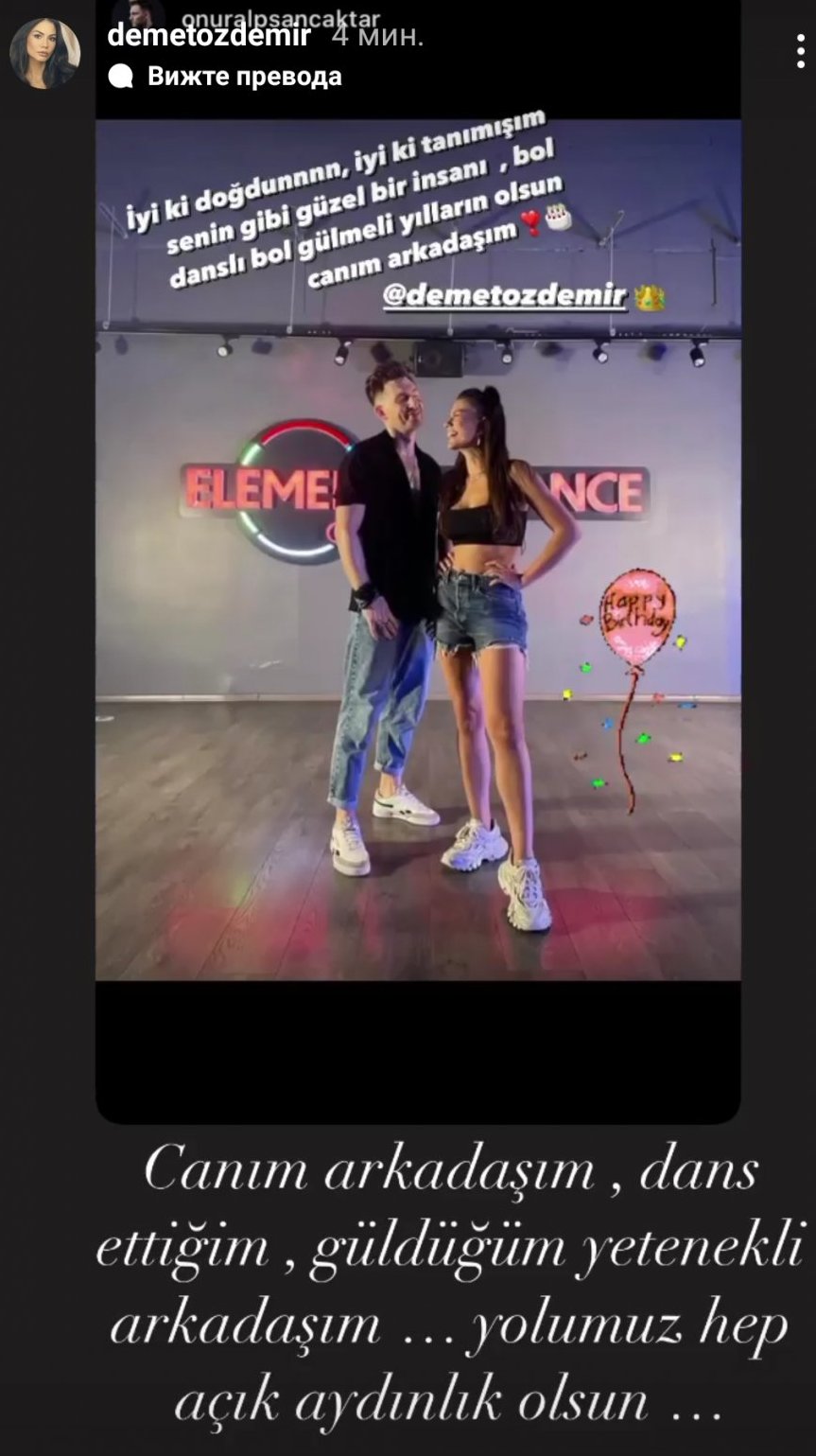Open the @demetozdemir mention
This screenshot has height=1456, width=816.
tap(505, 296)
